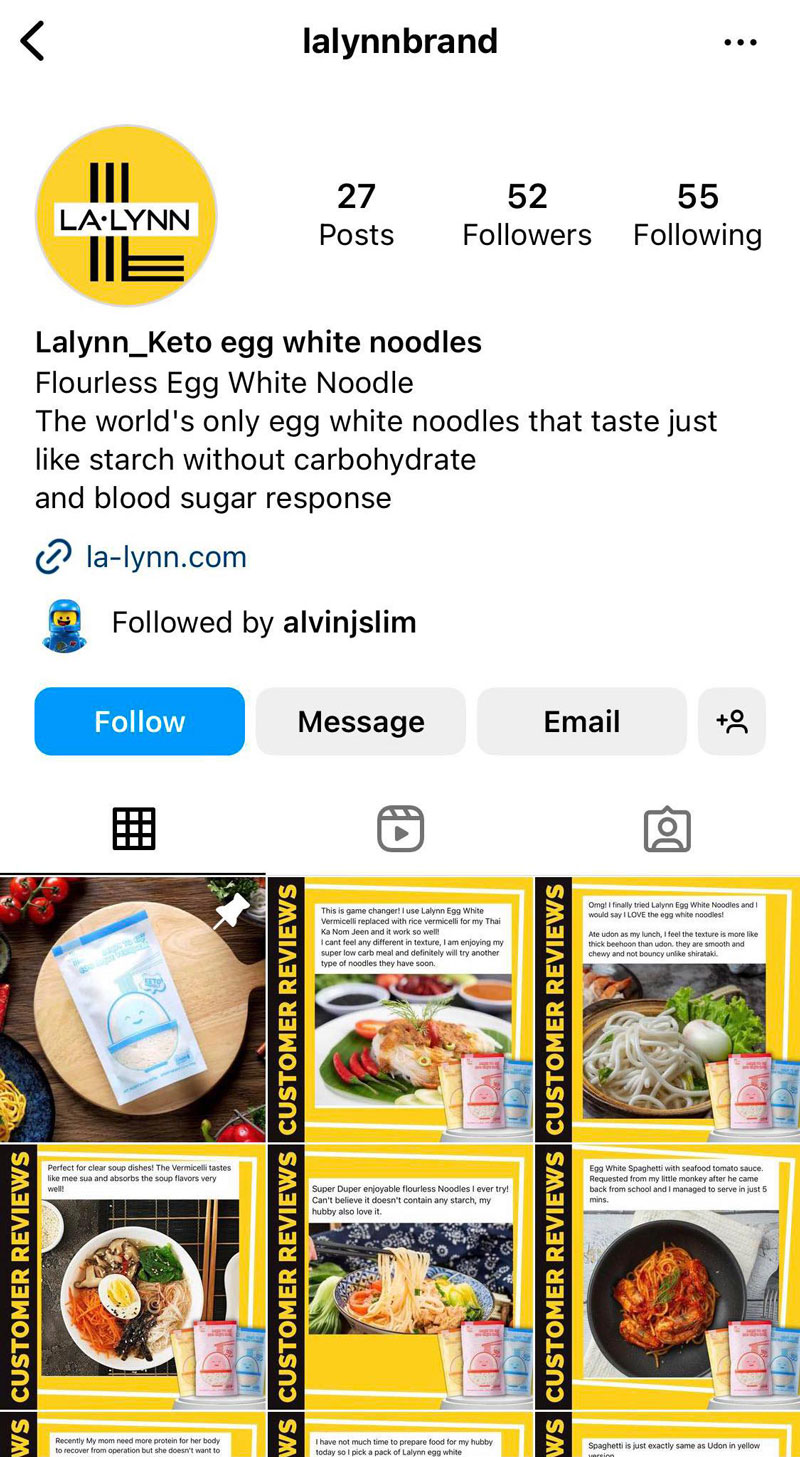Open the Egg White Spaghetti seafood review post
The height and width of the screenshot is (1457, 800).
click(668, 1277)
